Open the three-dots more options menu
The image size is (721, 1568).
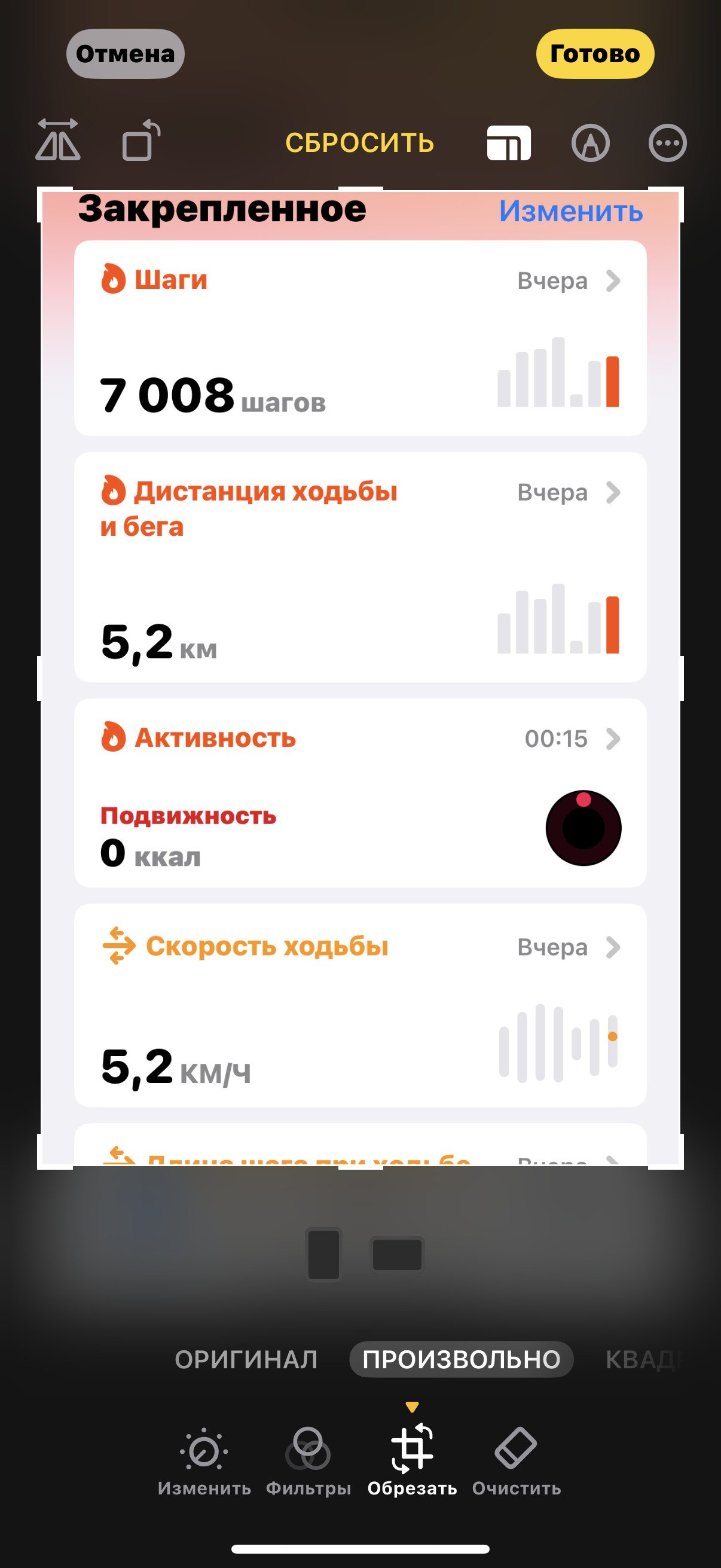[x=667, y=144]
